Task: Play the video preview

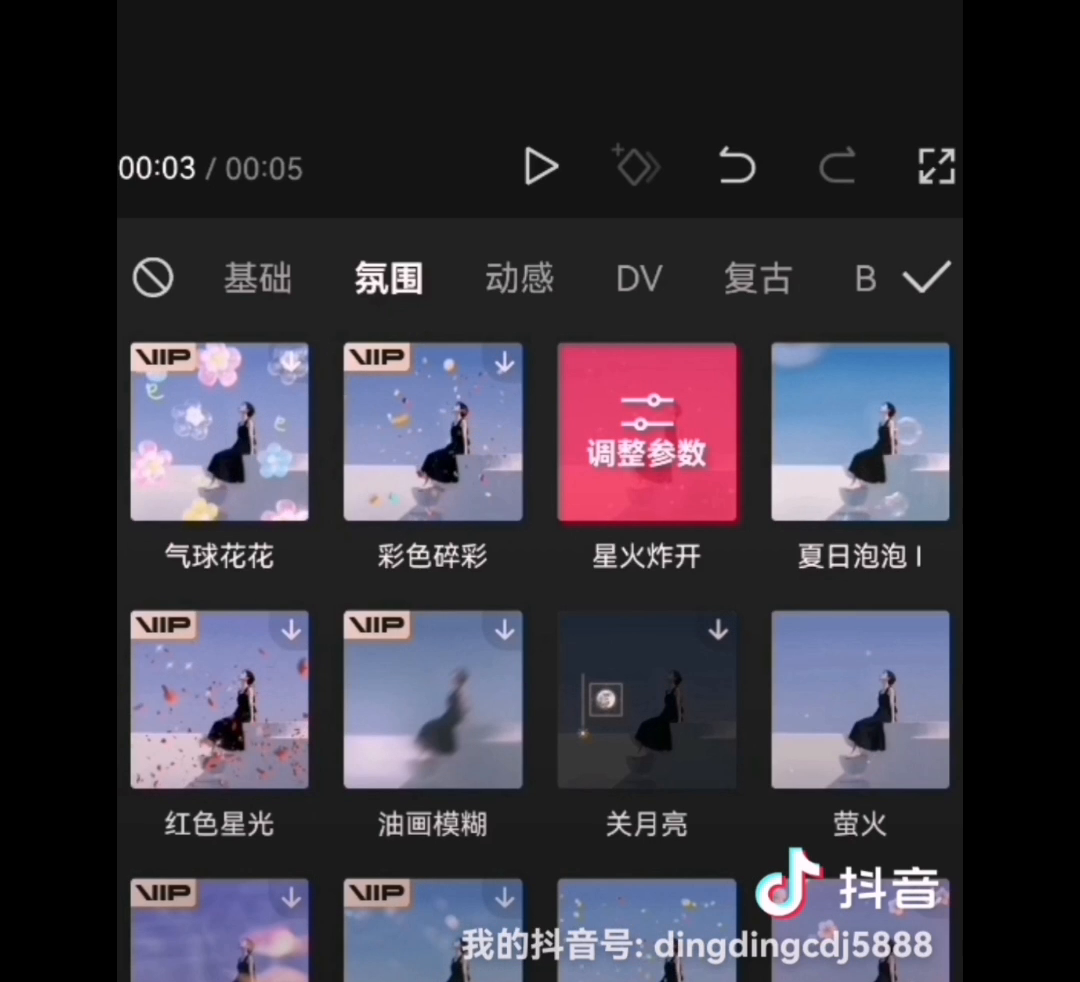Action: pyautogui.click(x=541, y=167)
